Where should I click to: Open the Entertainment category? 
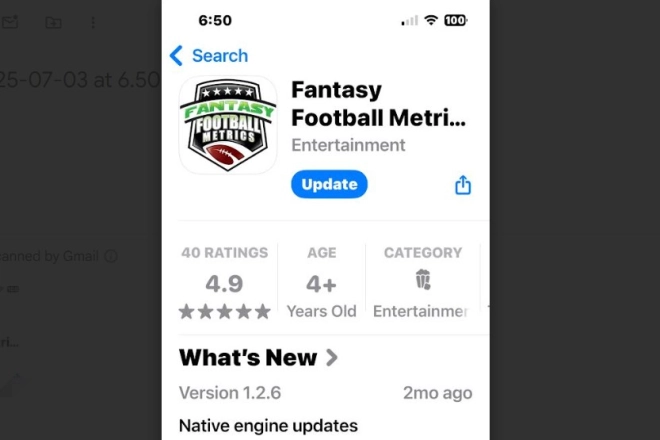422,283
